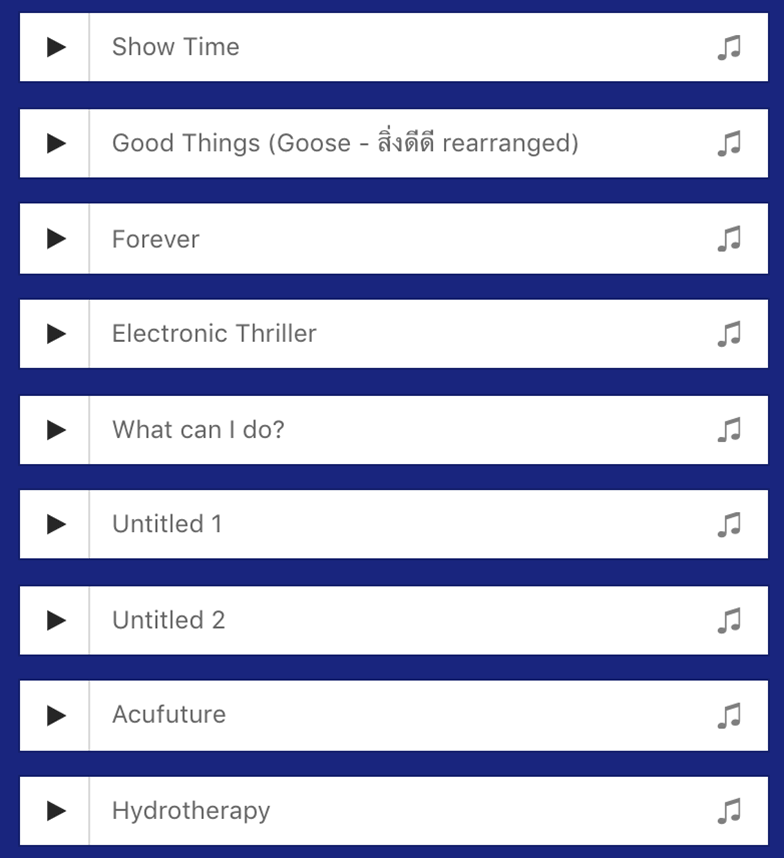The width and height of the screenshot is (784, 858).
Task: Tap the music note icon for Untitled 1
Action: pos(729,524)
